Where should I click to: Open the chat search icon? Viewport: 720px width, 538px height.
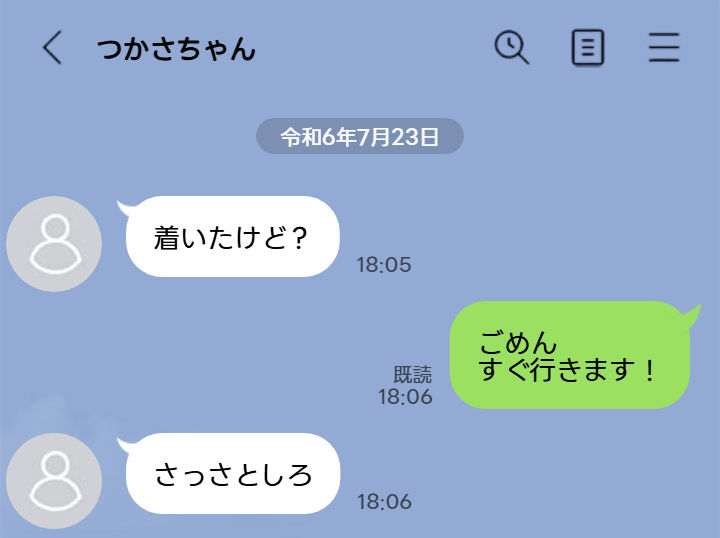tap(512, 47)
